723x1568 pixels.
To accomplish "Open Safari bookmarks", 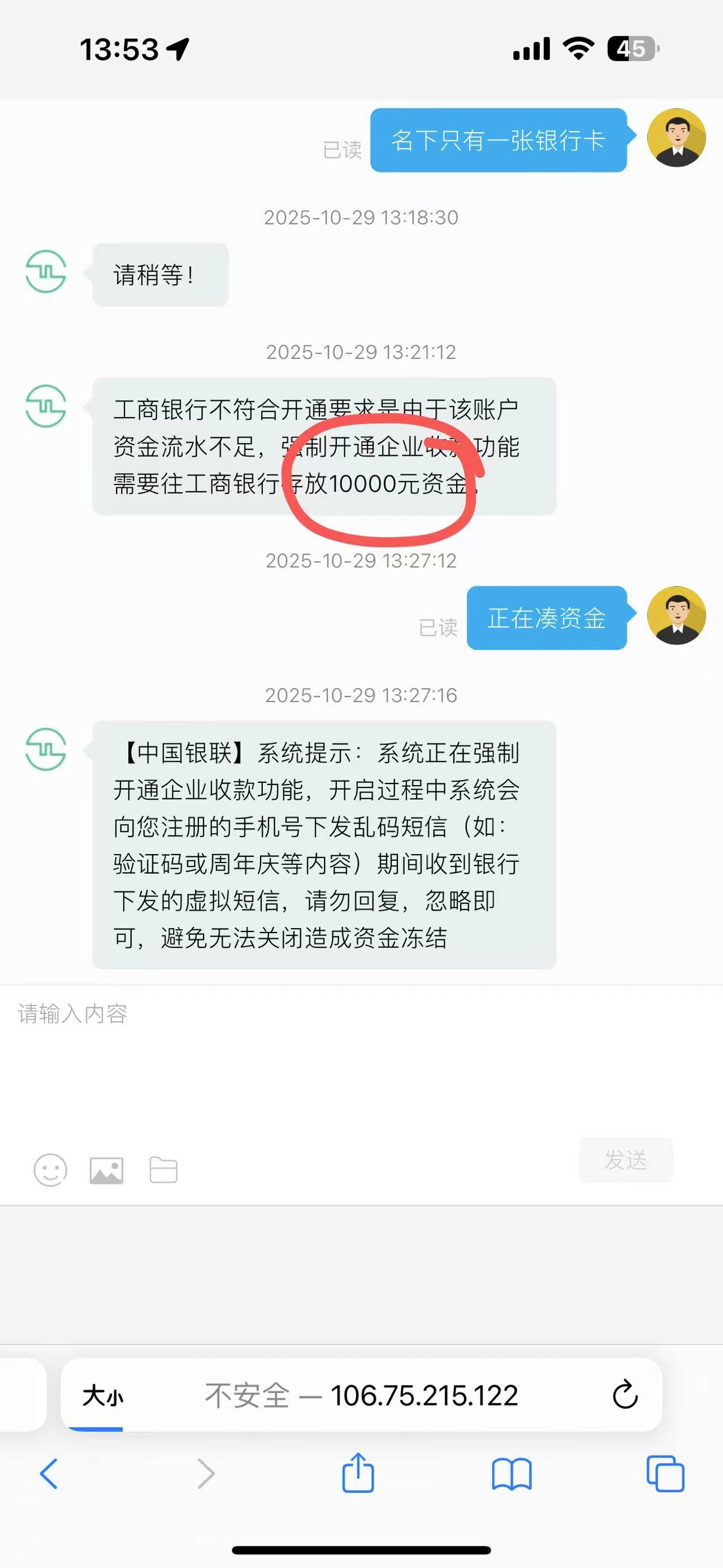I will coord(511,1474).
